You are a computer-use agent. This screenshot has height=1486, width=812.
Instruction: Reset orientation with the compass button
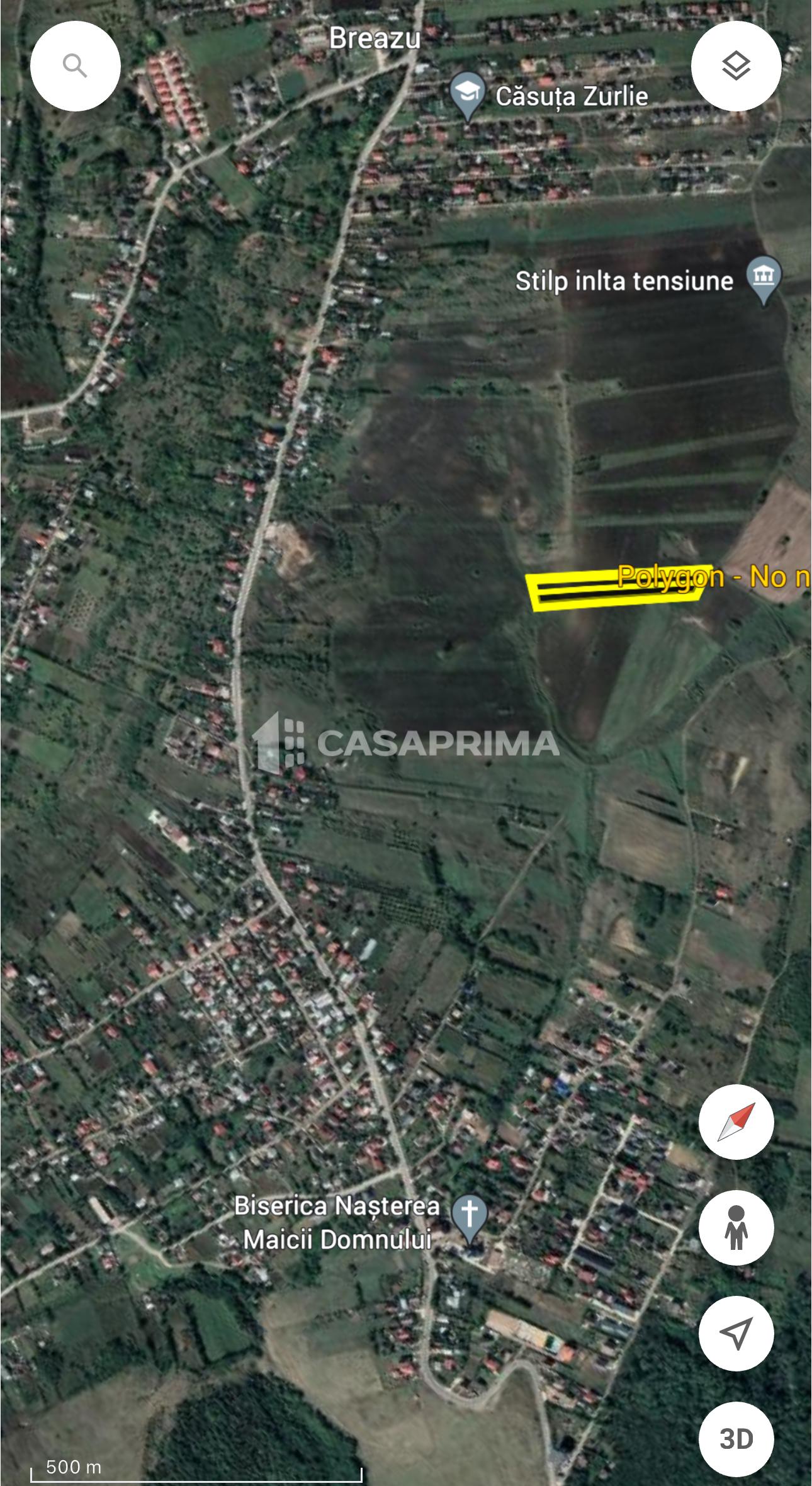click(x=736, y=1121)
